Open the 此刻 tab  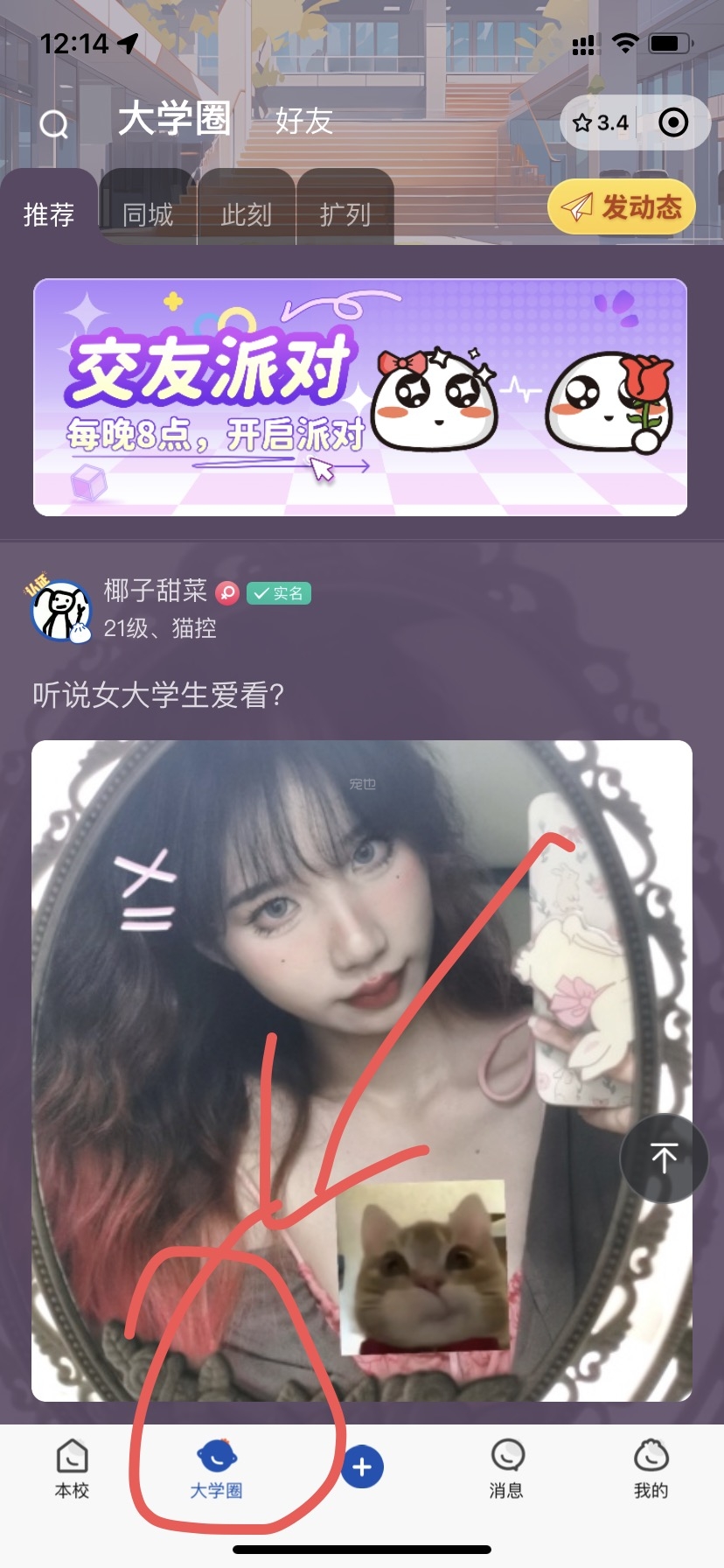click(x=247, y=213)
